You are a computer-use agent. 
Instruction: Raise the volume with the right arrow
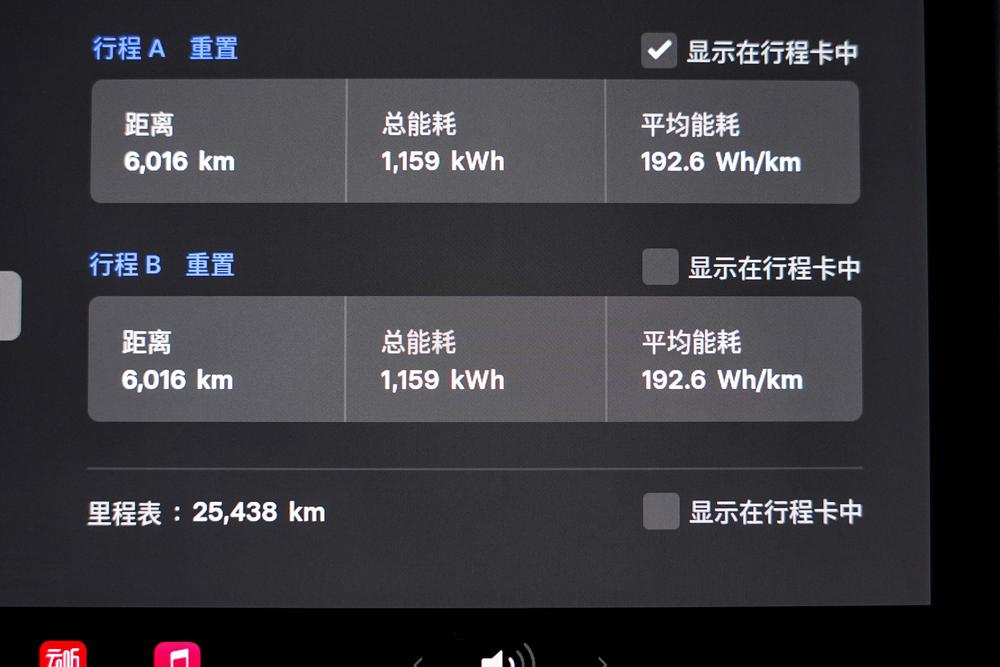(602, 661)
